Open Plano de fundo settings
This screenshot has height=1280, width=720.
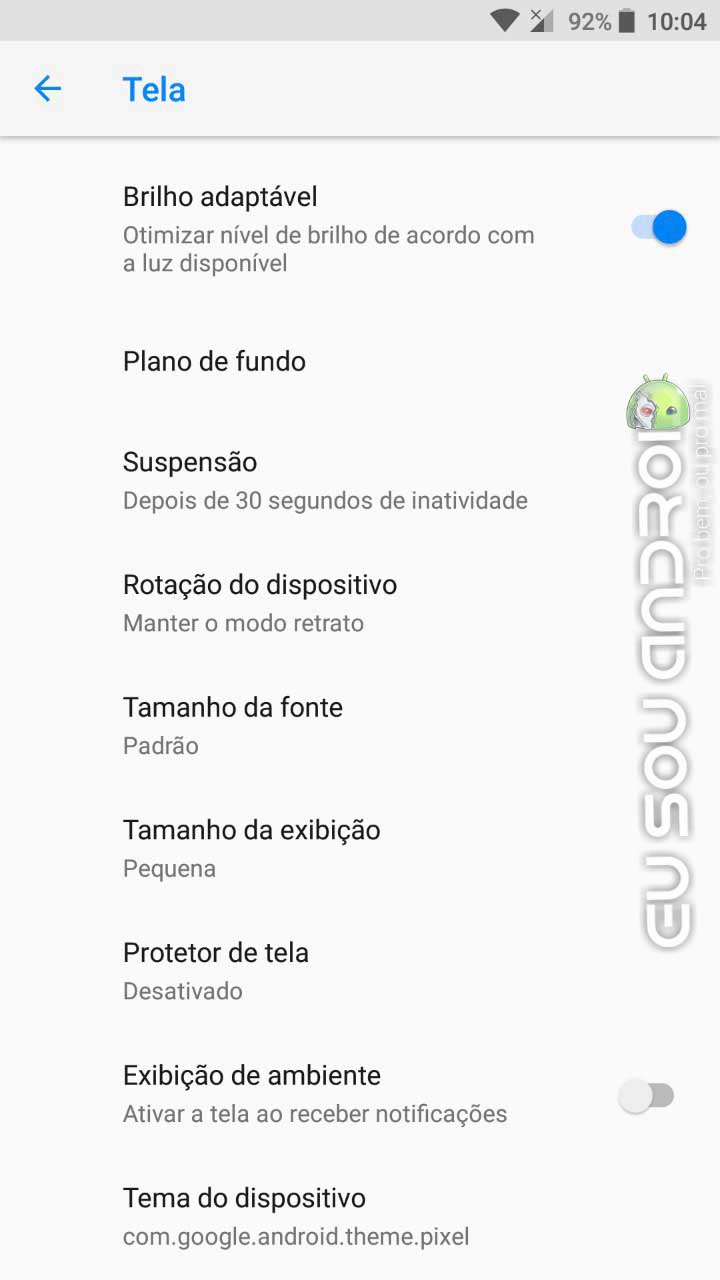pyautogui.click(x=360, y=361)
